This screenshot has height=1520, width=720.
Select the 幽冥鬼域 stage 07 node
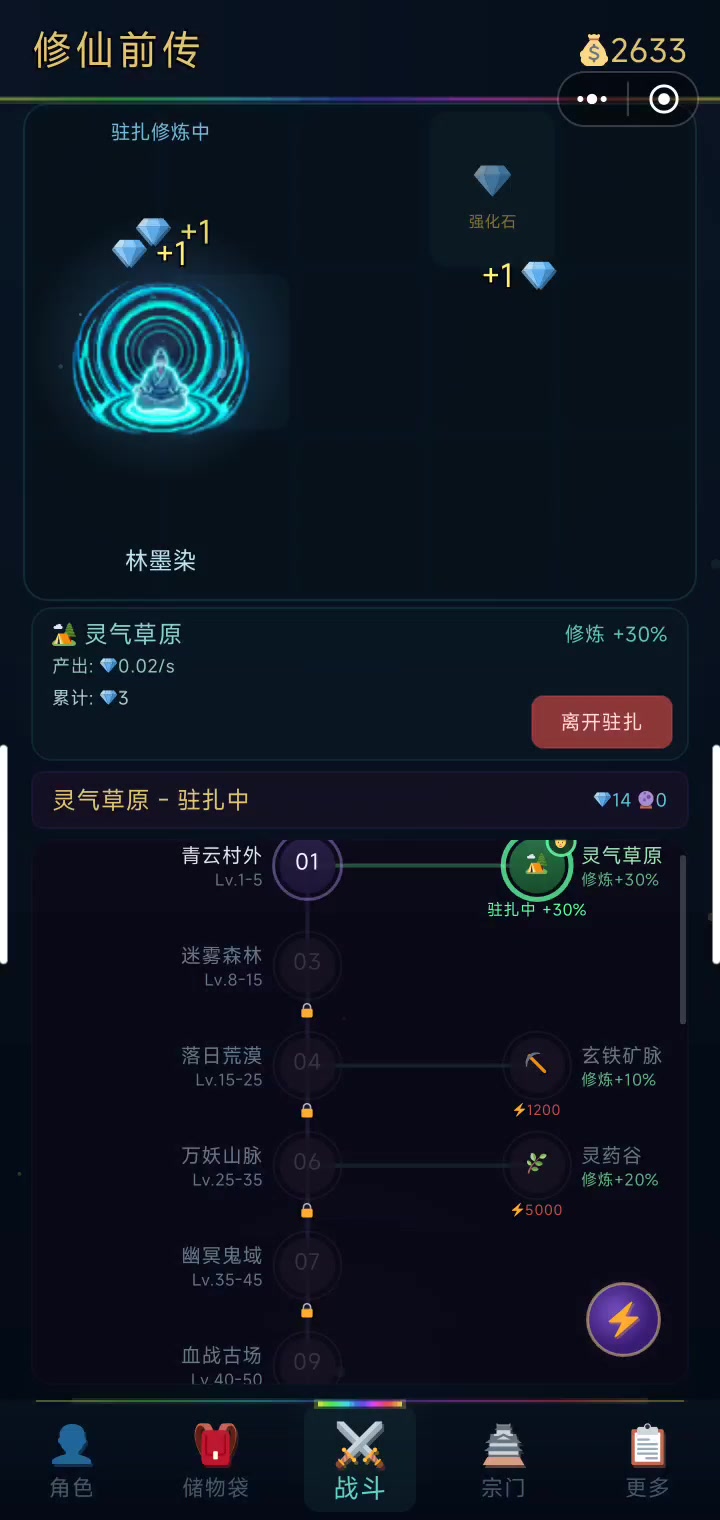pos(307,1263)
